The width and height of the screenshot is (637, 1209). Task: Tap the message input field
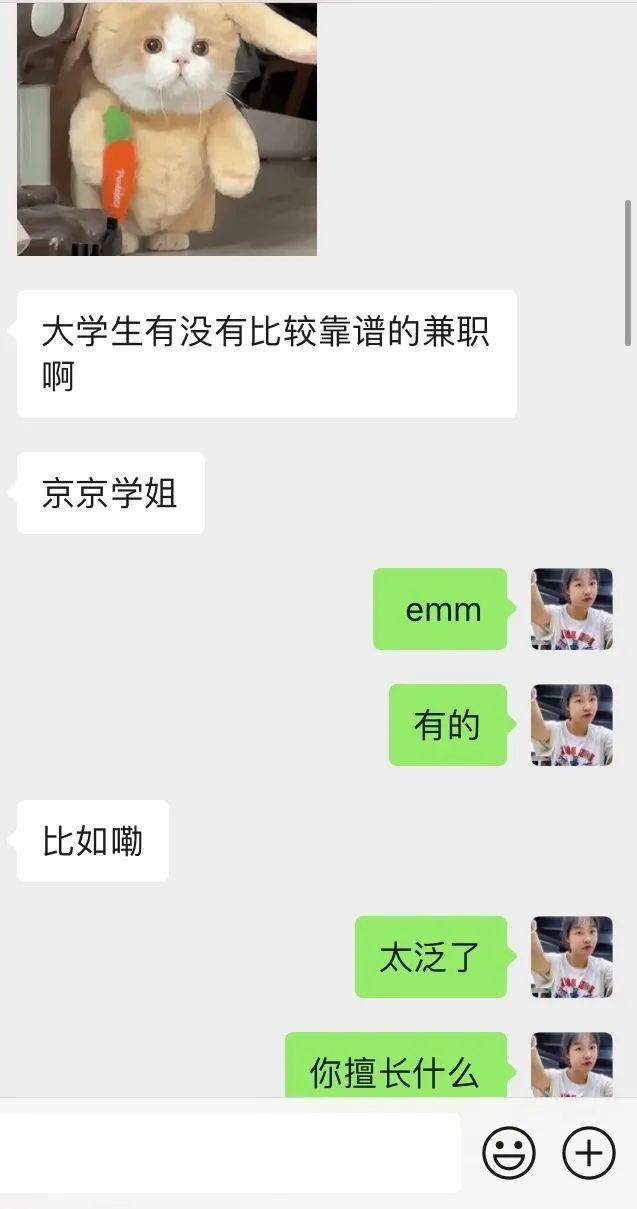[230, 1153]
